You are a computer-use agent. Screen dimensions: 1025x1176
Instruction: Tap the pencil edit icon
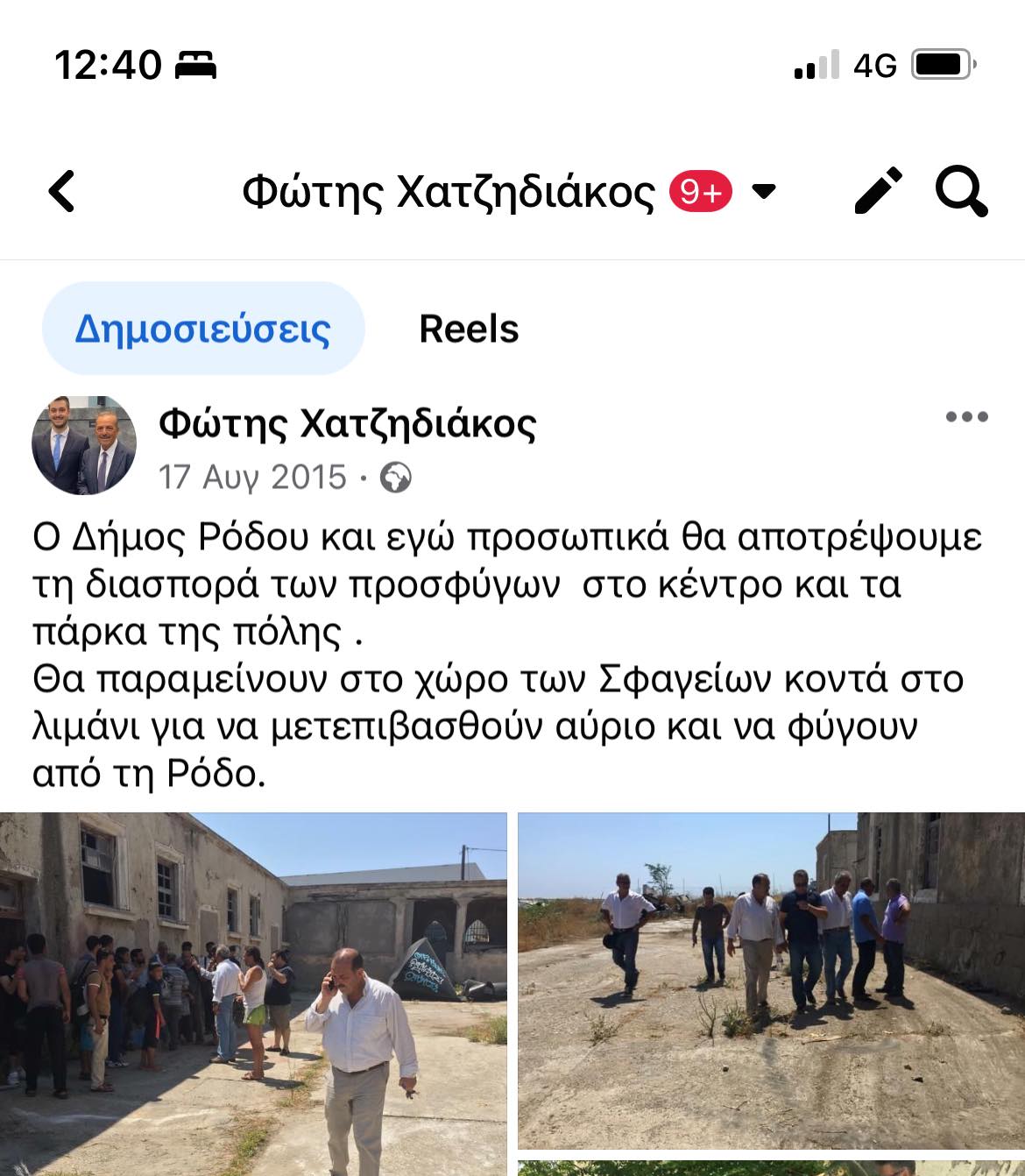click(879, 191)
